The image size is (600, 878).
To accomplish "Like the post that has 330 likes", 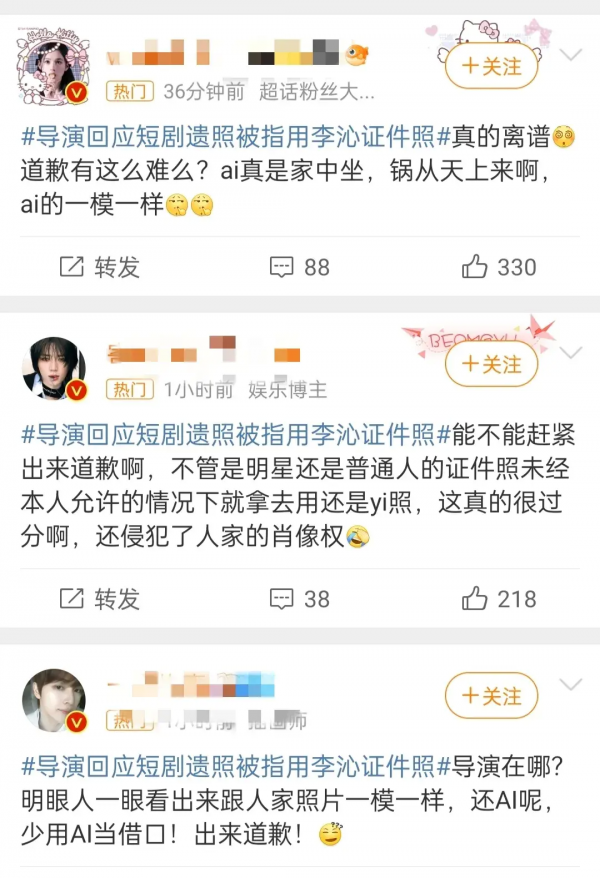I will click(x=499, y=267).
